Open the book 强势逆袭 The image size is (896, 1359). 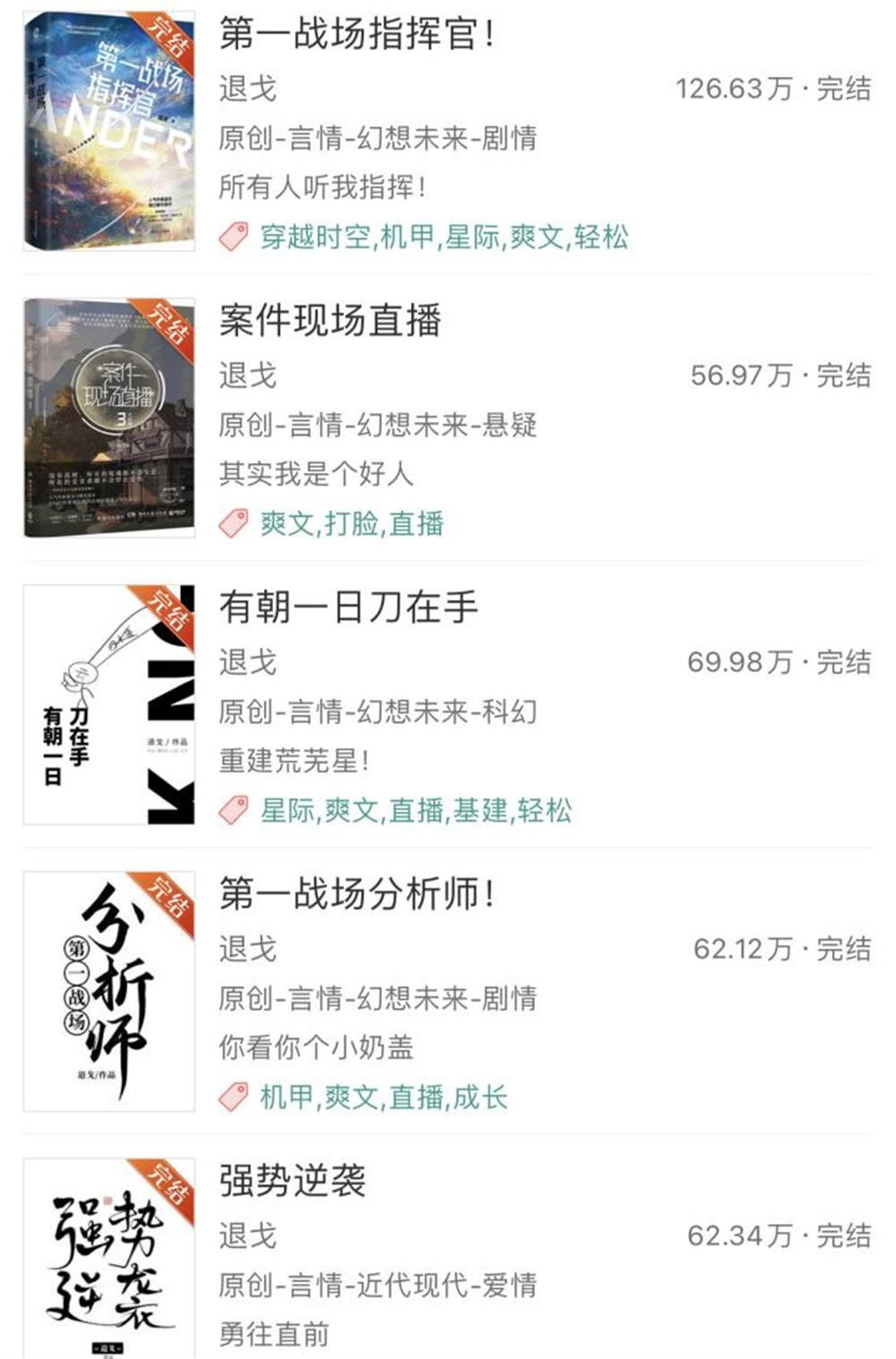[x=292, y=1181]
